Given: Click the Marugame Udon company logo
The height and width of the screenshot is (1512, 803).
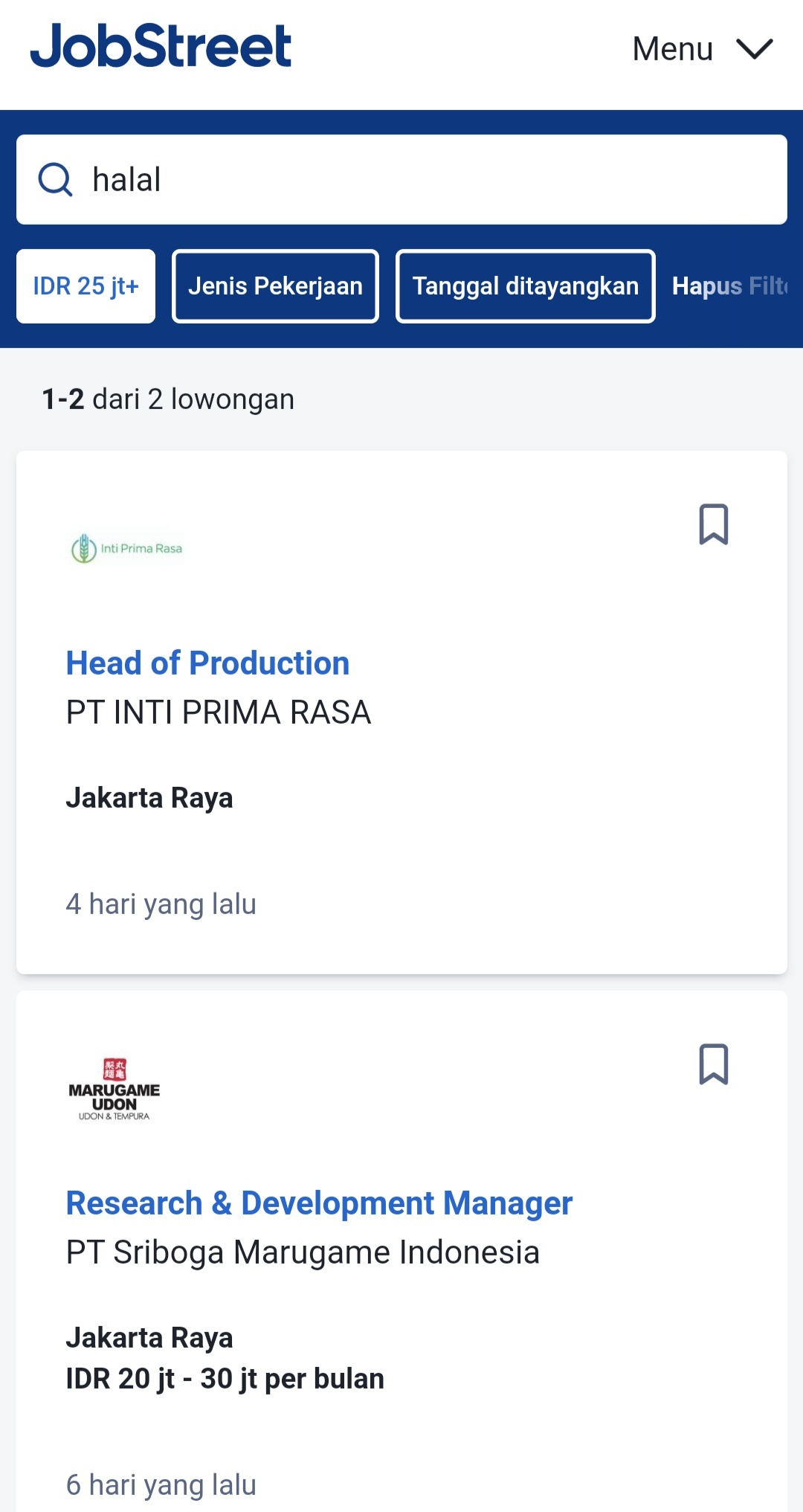Looking at the screenshot, I should coord(113,1087).
